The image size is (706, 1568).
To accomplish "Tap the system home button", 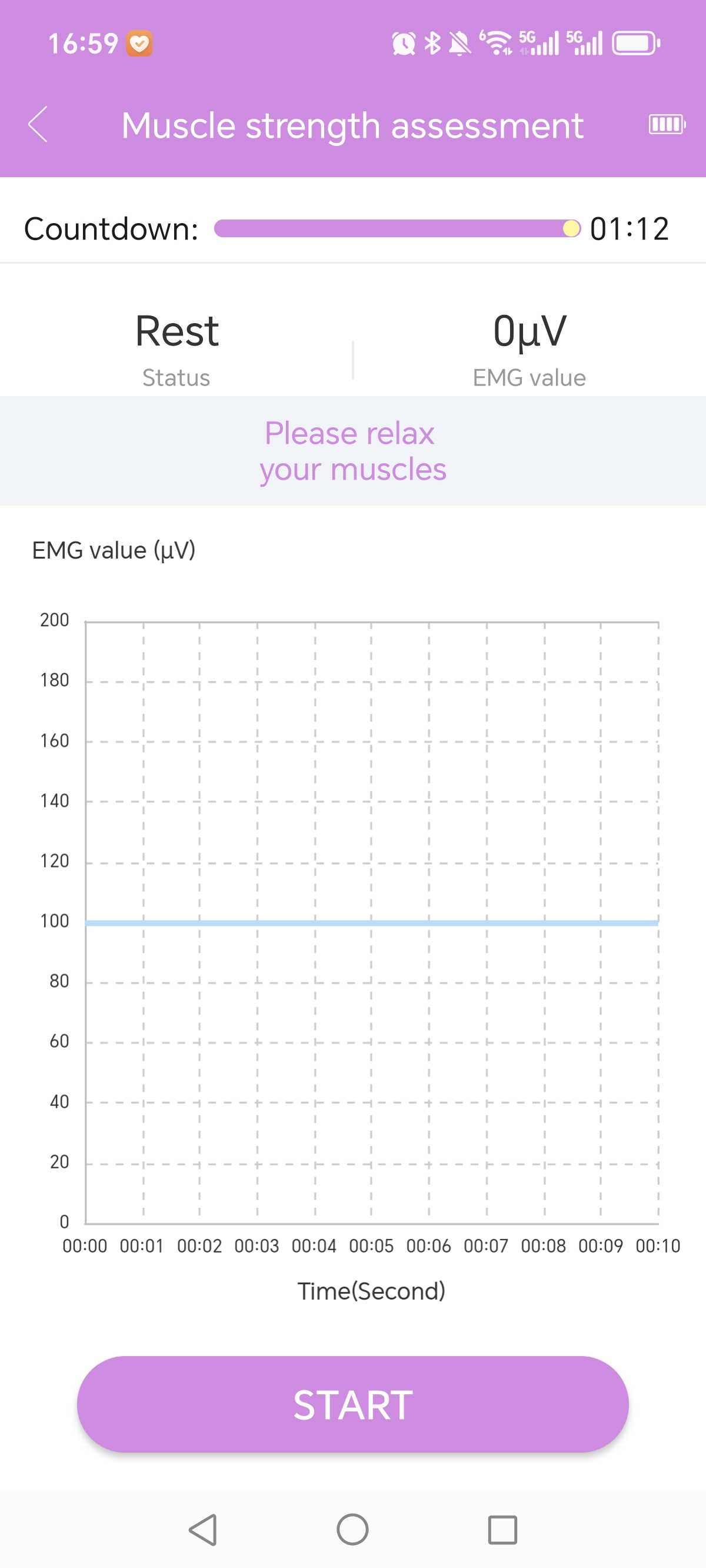I will pos(353,1529).
